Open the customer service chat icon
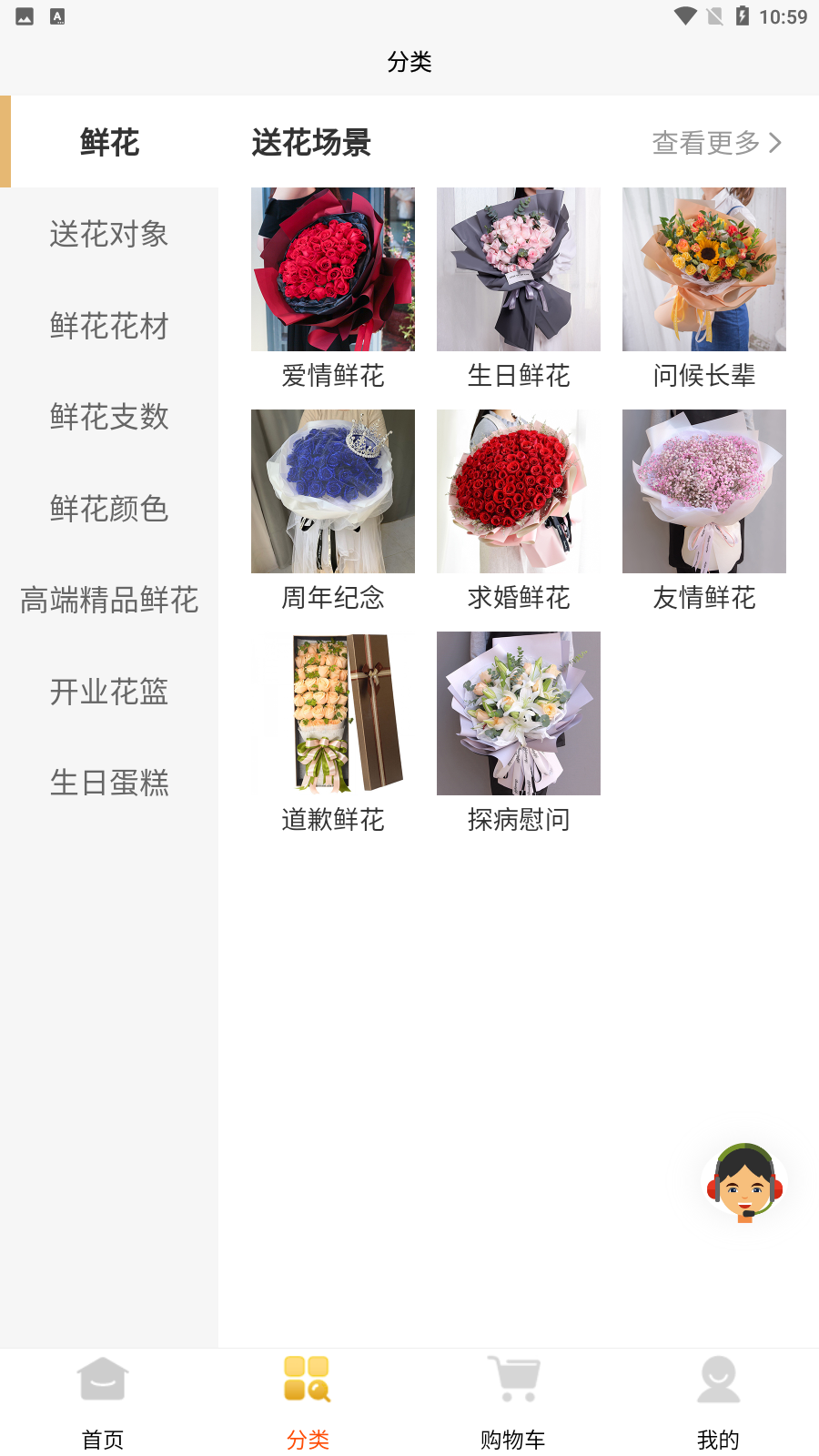 coord(744,1183)
